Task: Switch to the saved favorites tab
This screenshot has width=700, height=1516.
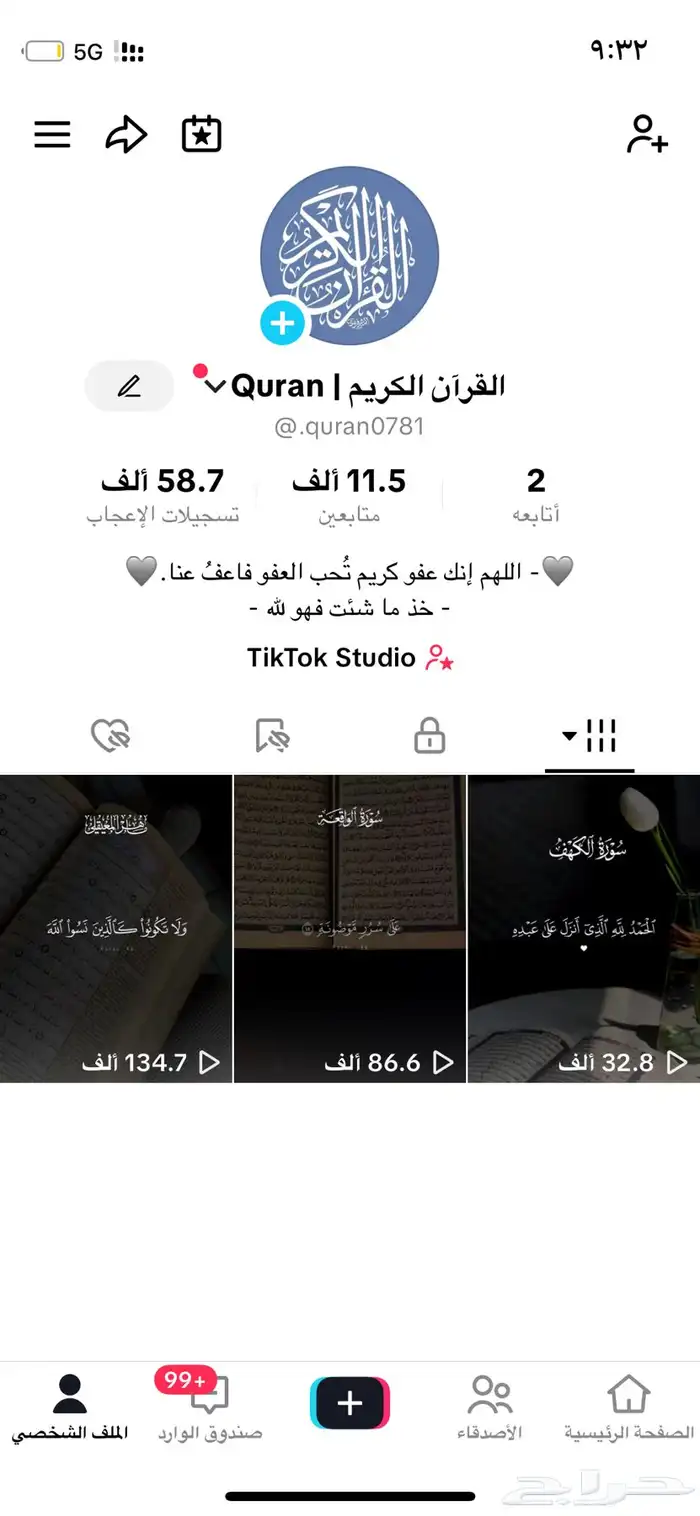Action: [272, 738]
